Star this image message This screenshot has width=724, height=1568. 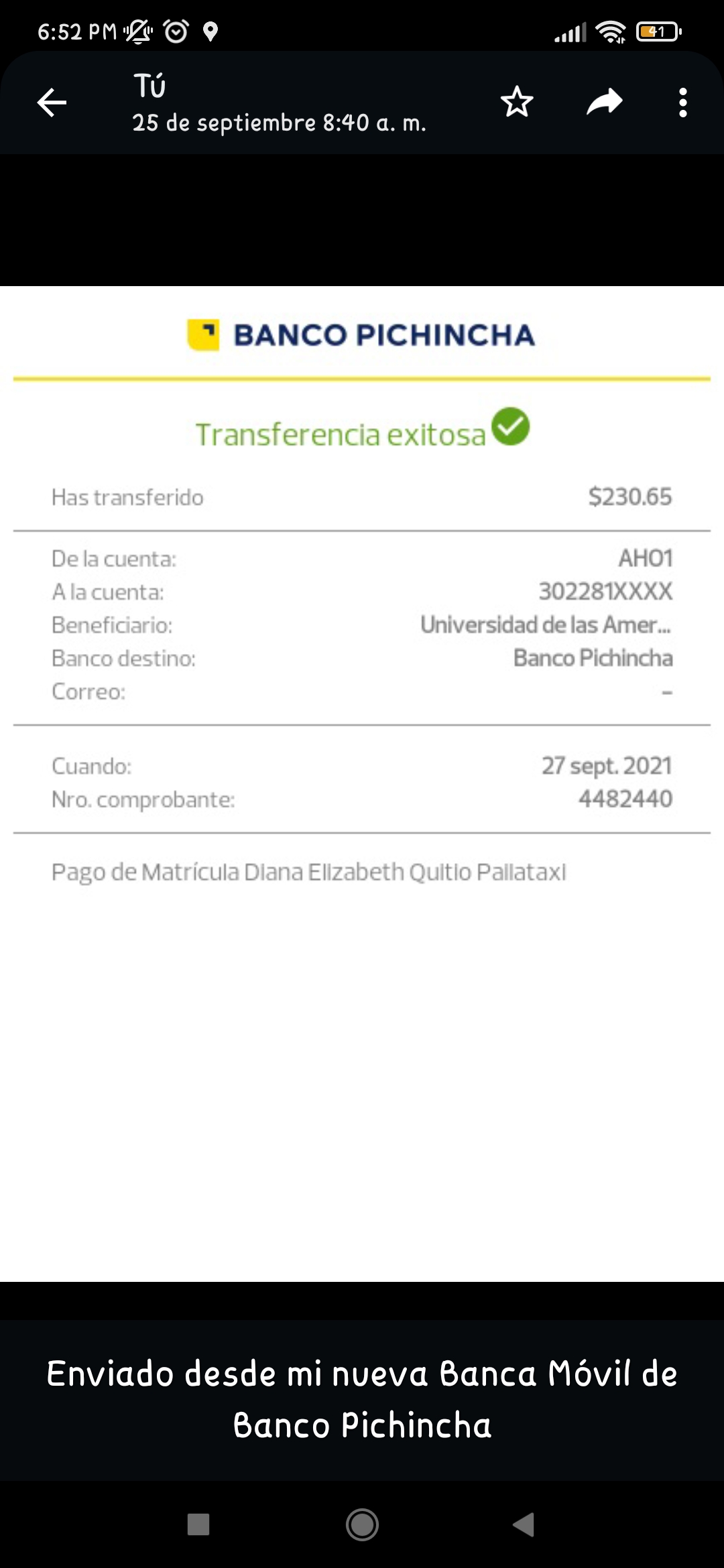tap(517, 103)
